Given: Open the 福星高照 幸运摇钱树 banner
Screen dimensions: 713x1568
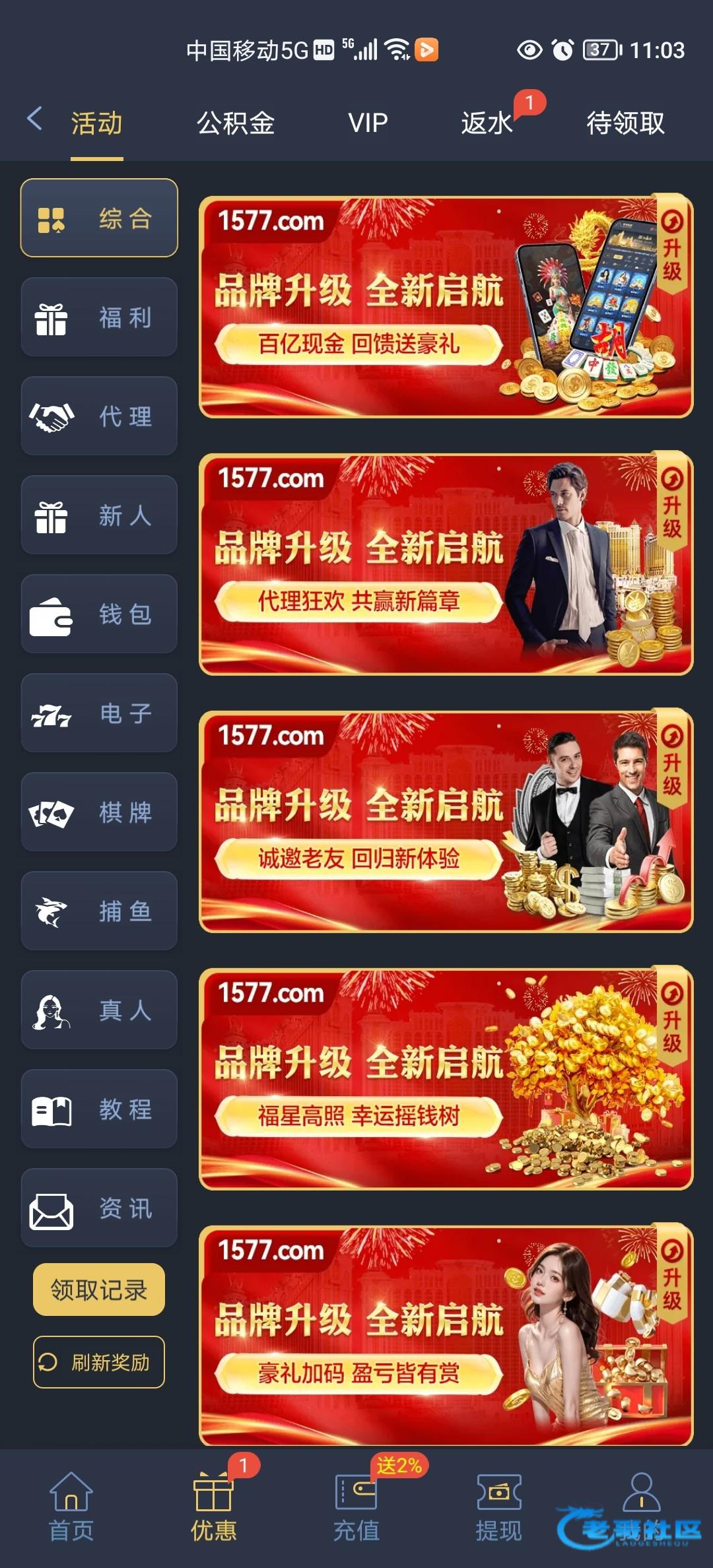Looking at the screenshot, I should tap(446, 1079).
